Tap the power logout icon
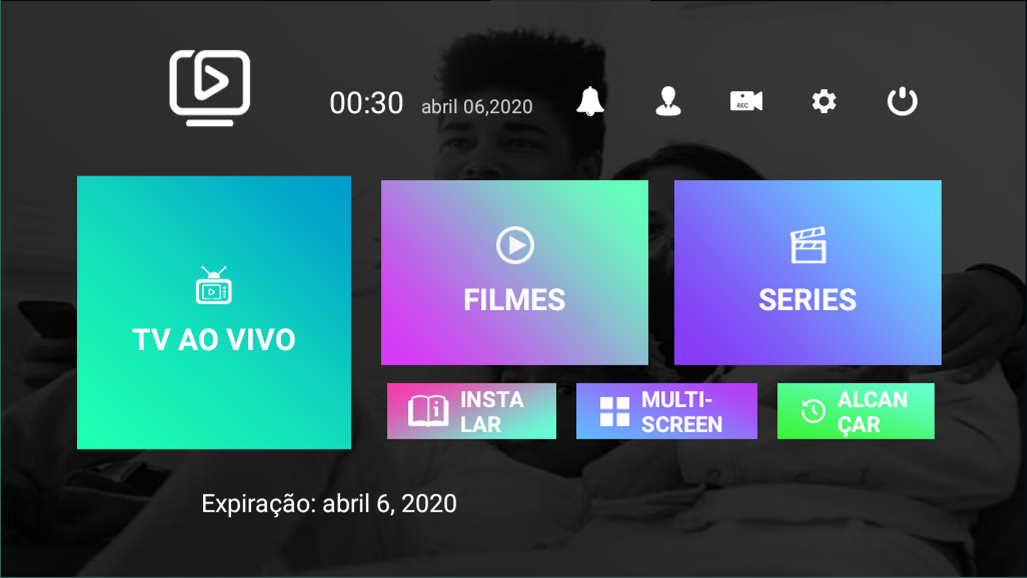 click(x=902, y=102)
